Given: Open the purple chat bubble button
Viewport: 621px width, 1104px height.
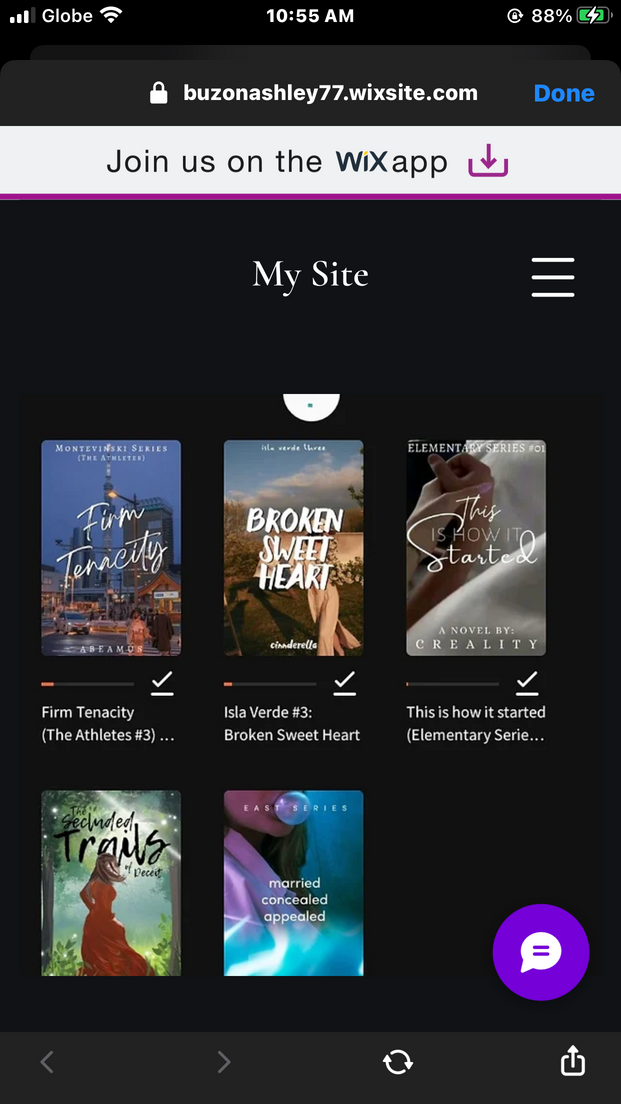Looking at the screenshot, I should point(541,953).
